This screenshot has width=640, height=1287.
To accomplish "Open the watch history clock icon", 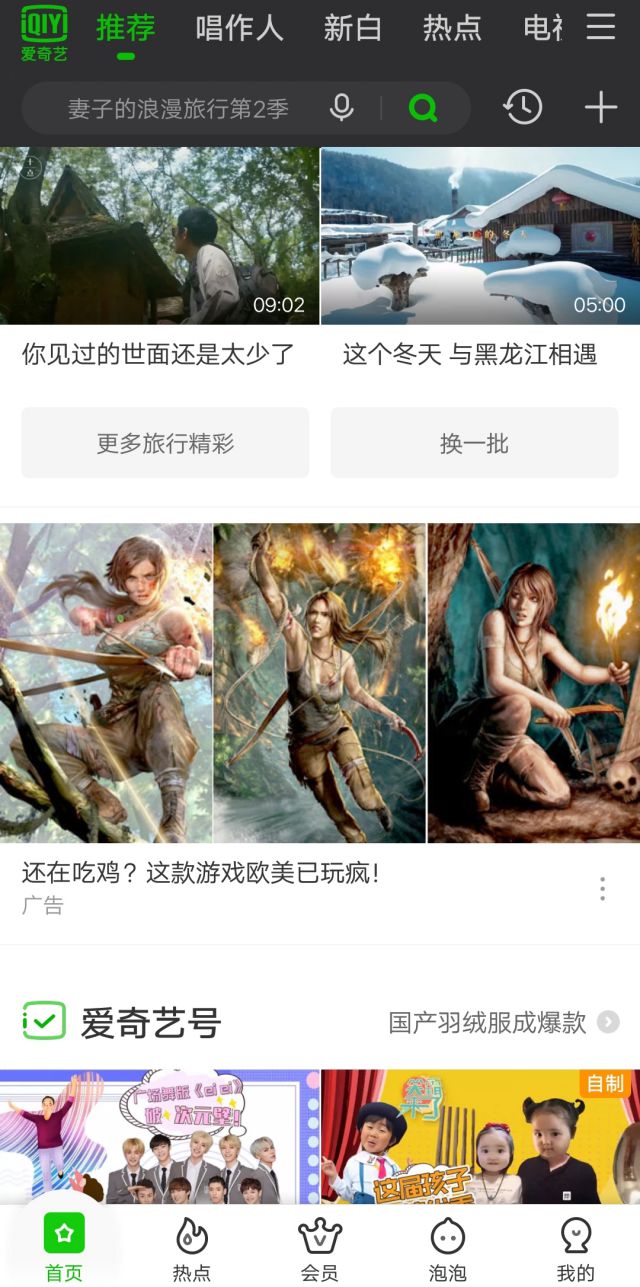I will coord(523,107).
